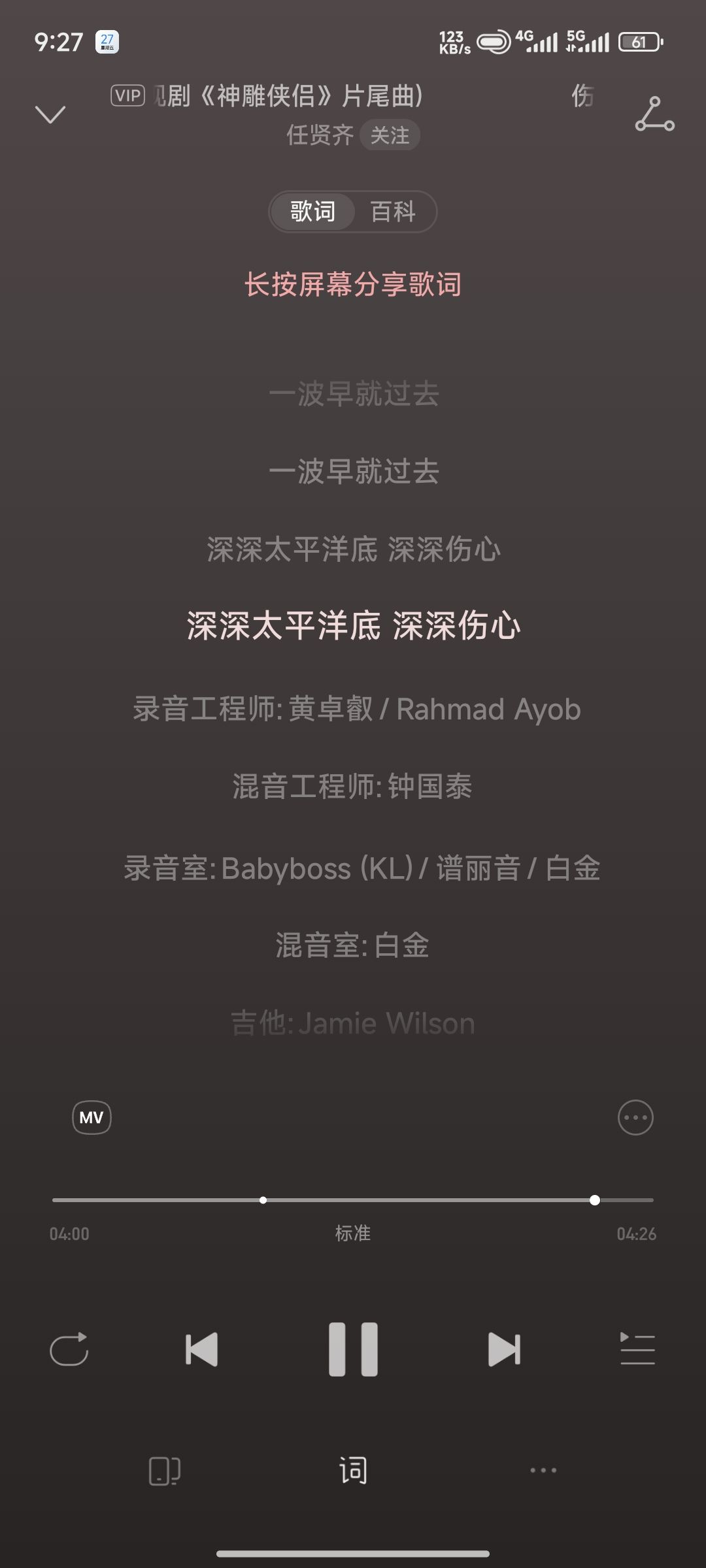Skip to the next track

tap(504, 1349)
